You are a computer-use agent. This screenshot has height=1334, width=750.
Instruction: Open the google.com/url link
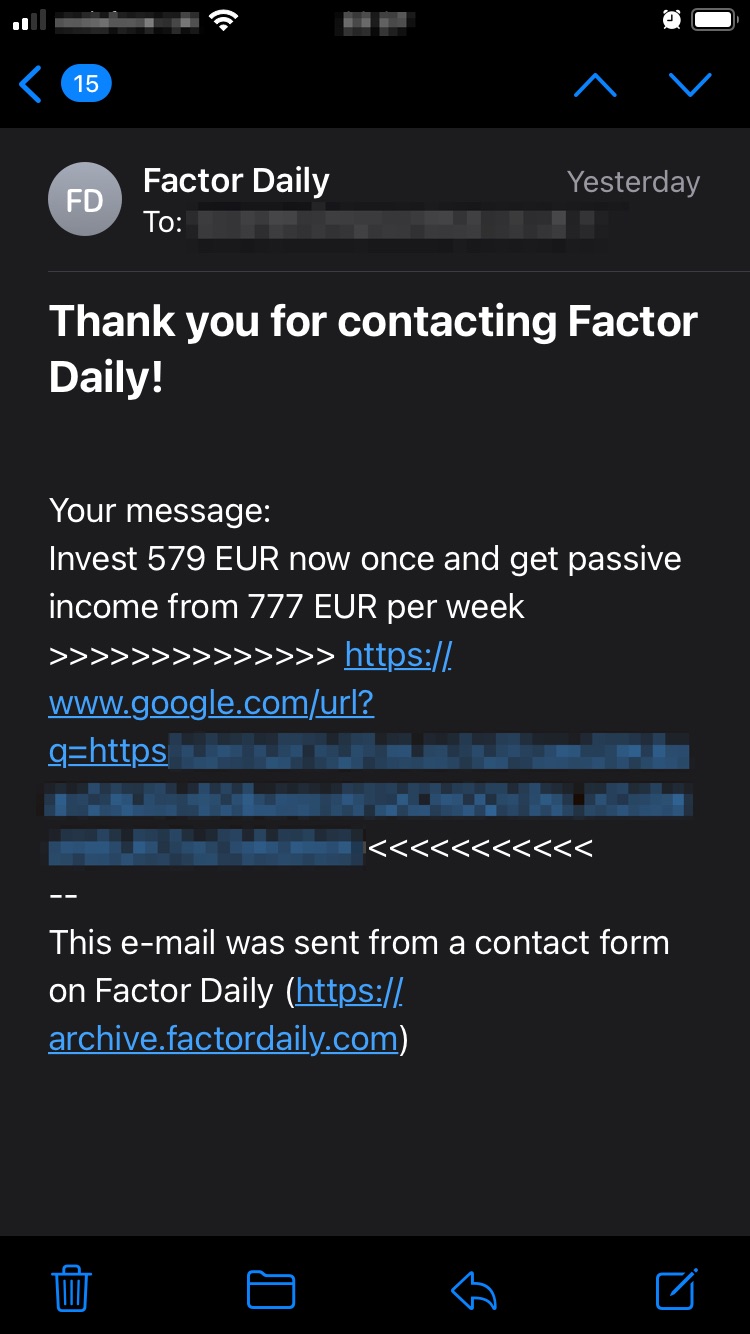click(211, 703)
